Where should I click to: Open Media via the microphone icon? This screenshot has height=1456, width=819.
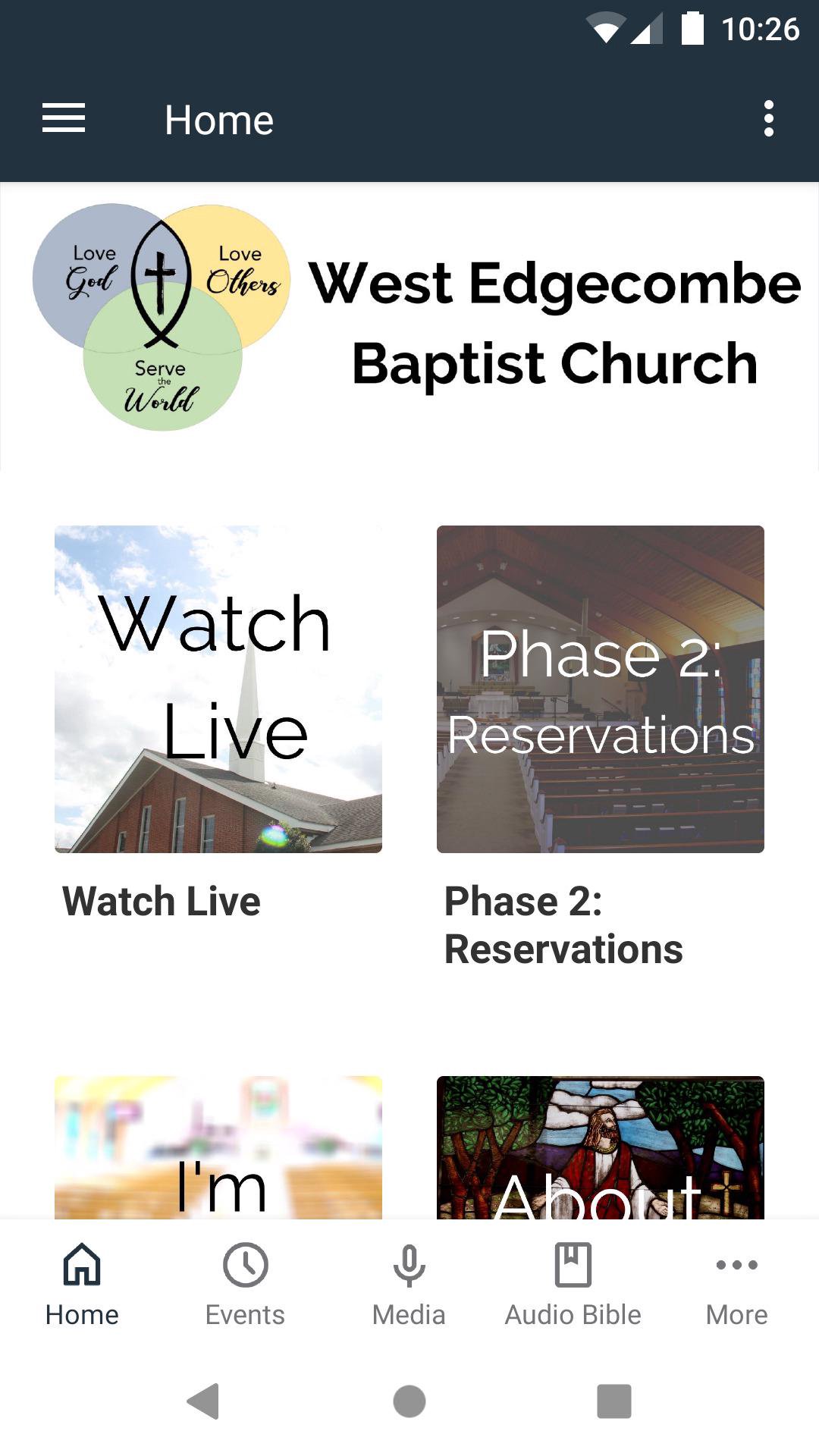point(409,1263)
